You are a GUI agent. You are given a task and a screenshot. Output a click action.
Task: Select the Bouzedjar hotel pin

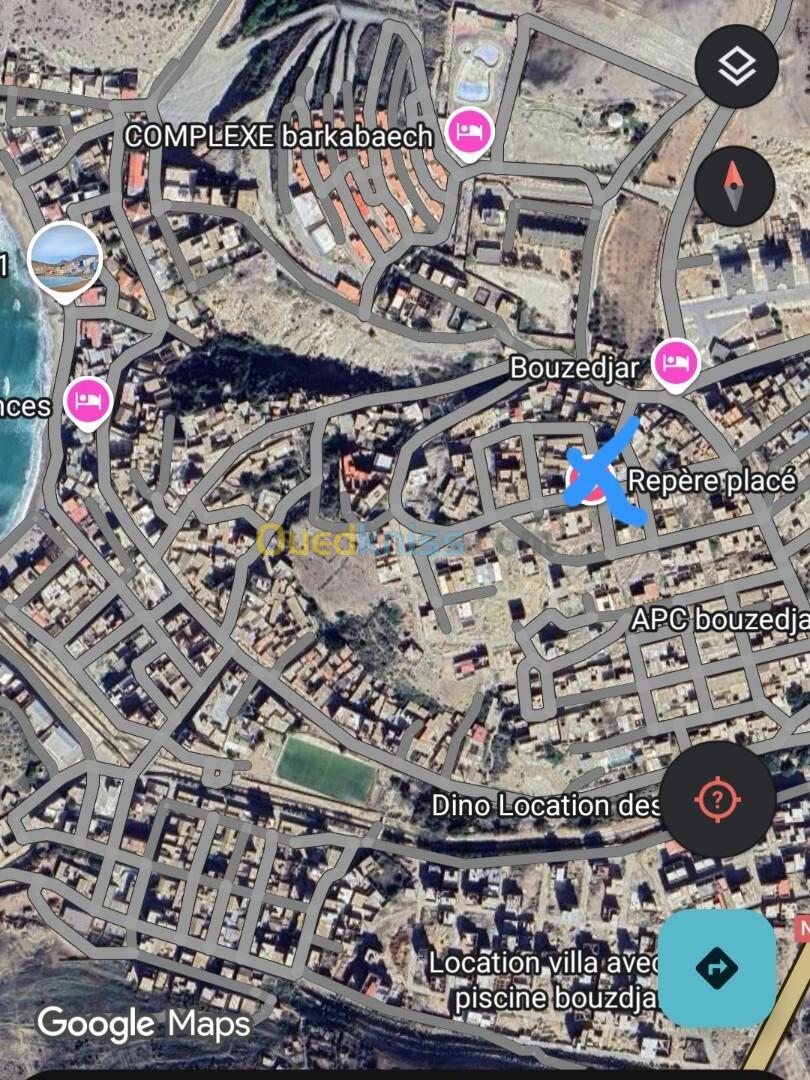[676, 362]
